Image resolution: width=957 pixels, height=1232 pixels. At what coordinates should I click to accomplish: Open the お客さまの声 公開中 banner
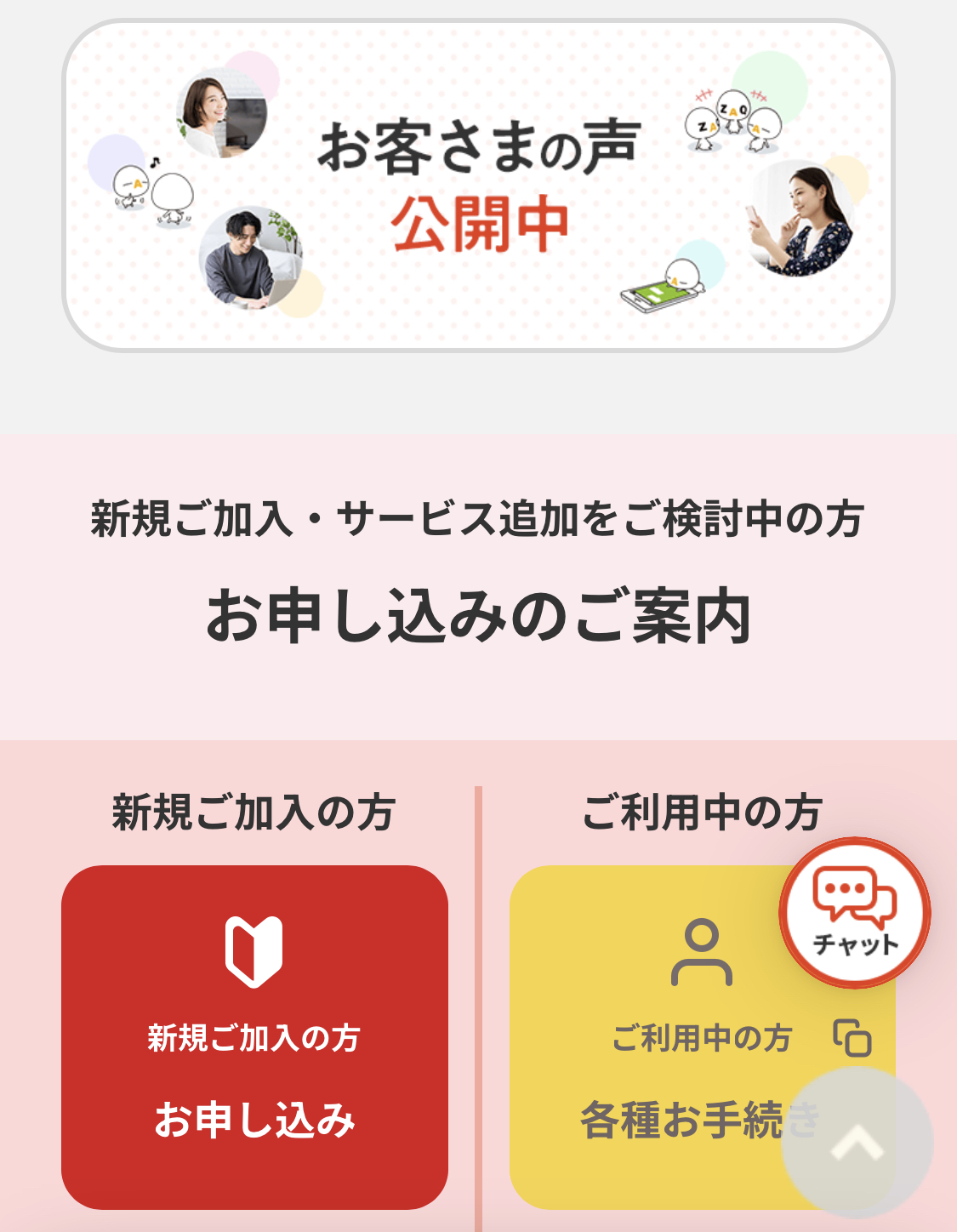[x=478, y=185]
